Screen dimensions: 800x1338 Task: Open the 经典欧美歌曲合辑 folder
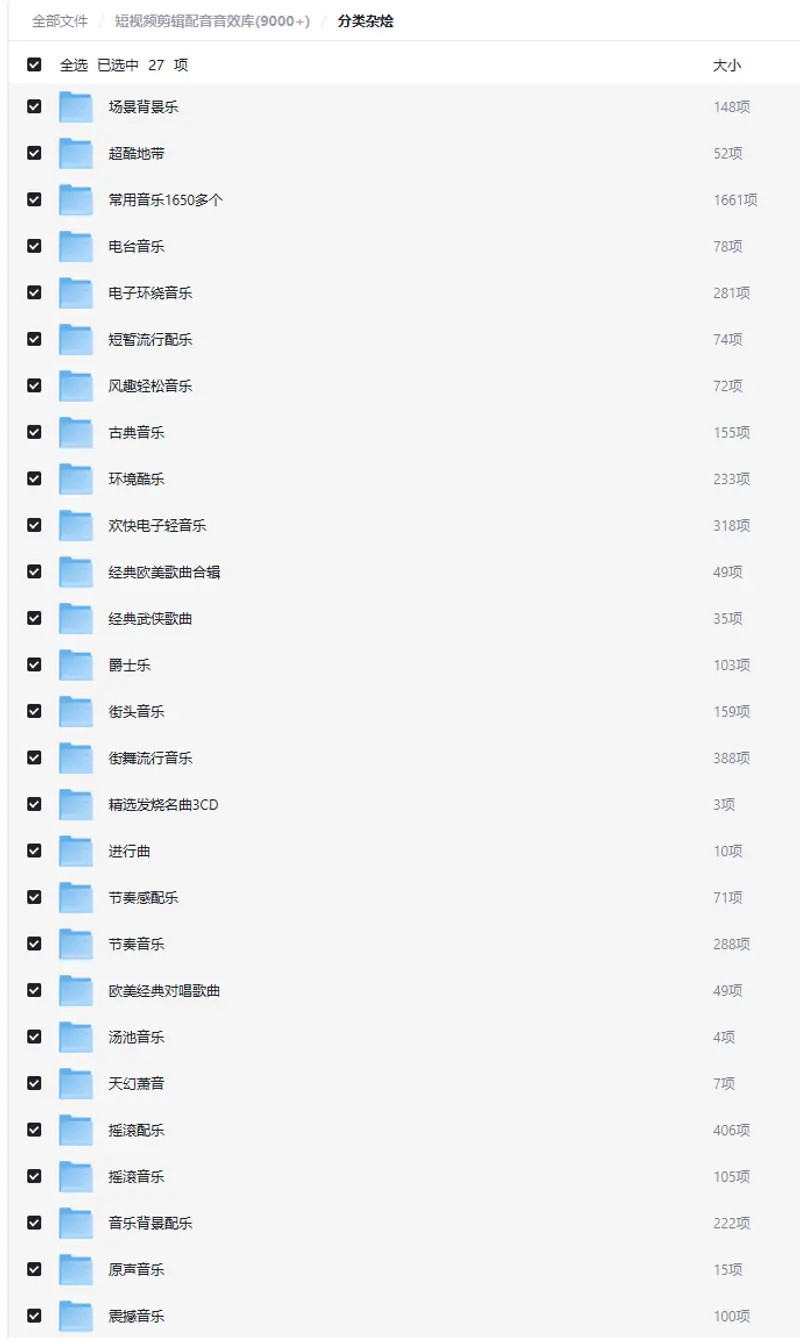[x=164, y=572]
